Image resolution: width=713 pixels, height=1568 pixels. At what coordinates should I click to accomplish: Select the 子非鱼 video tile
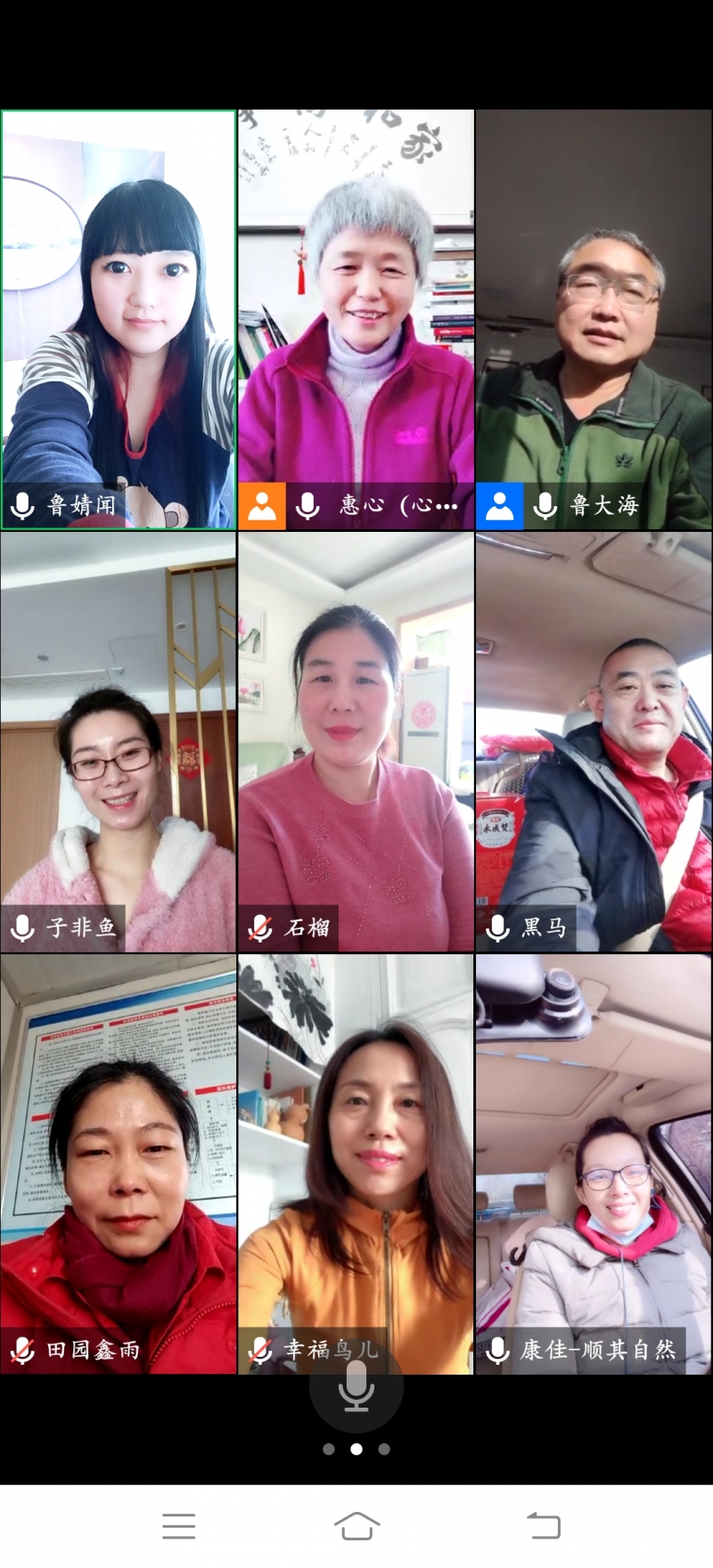coord(119,741)
